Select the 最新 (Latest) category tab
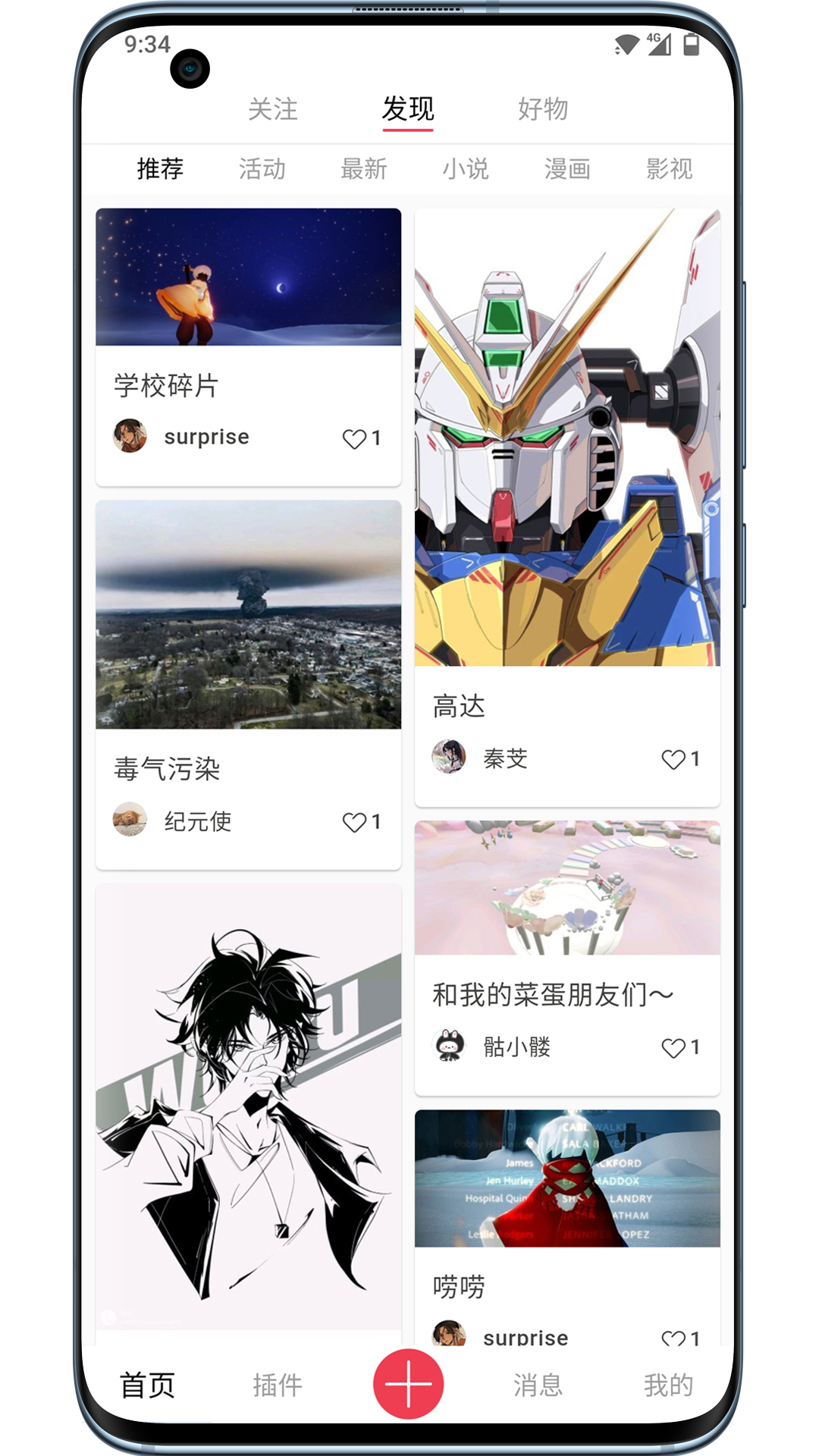Viewport: 819px width, 1456px height. [364, 169]
